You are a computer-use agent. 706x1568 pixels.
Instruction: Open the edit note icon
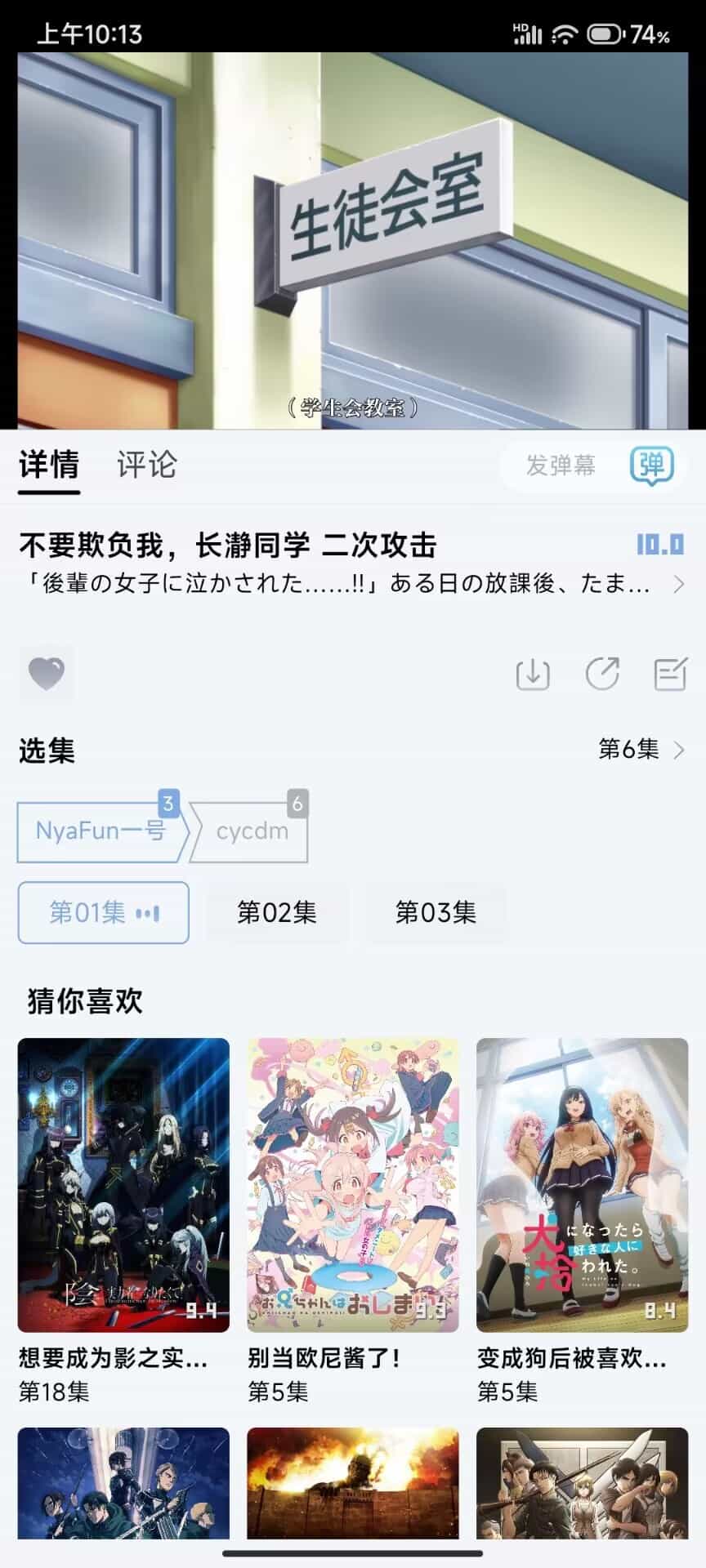tap(670, 675)
